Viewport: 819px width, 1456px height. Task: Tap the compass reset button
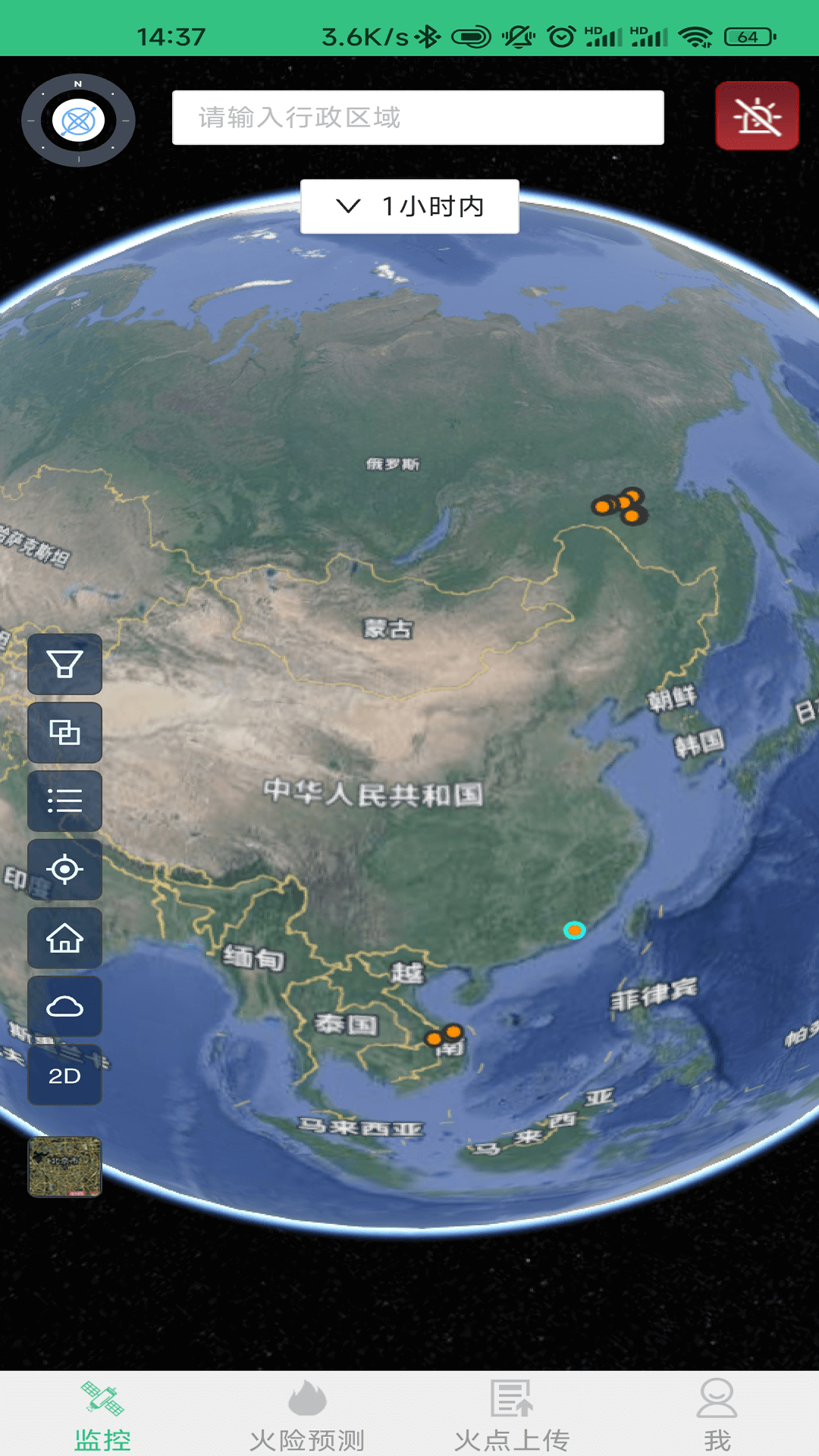click(78, 121)
